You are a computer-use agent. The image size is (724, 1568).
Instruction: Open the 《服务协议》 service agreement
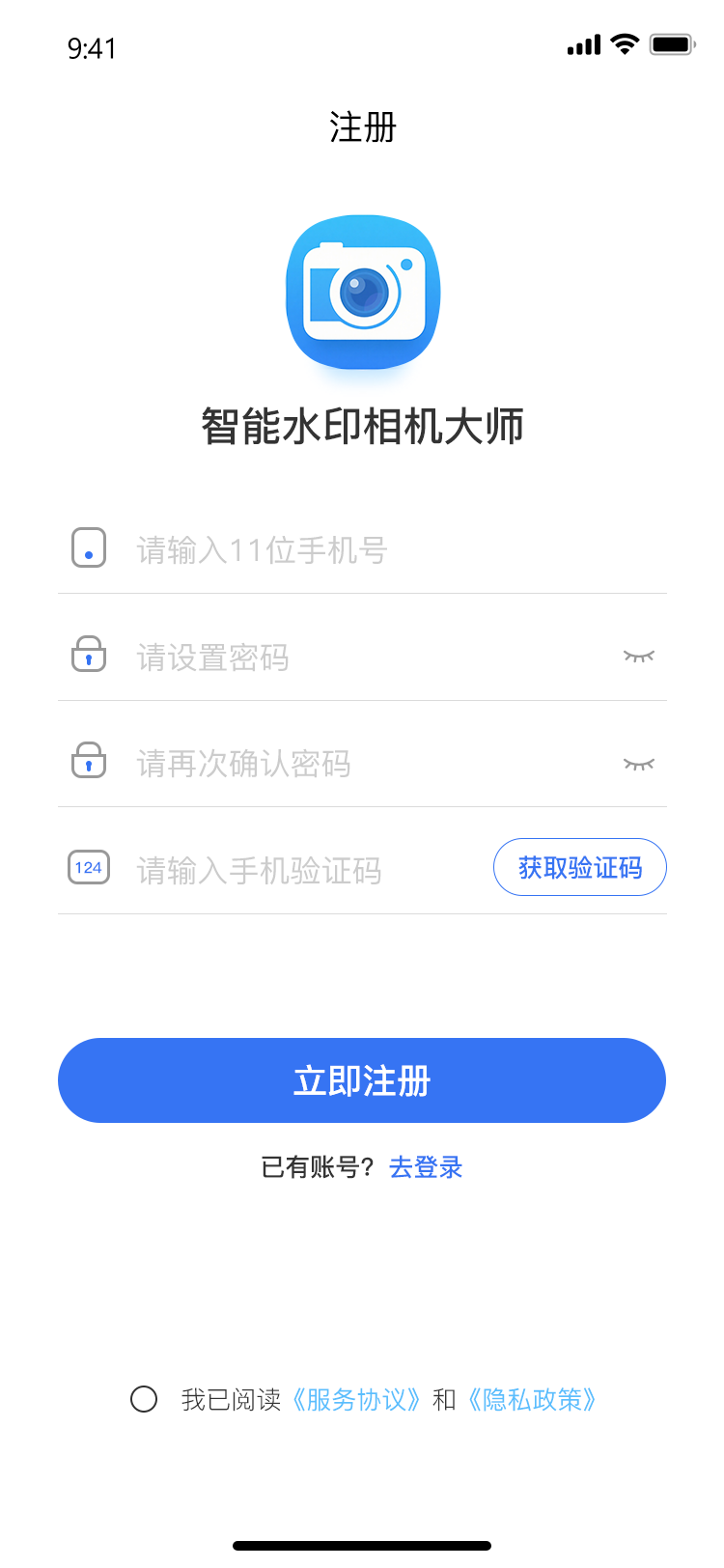(x=356, y=1399)
